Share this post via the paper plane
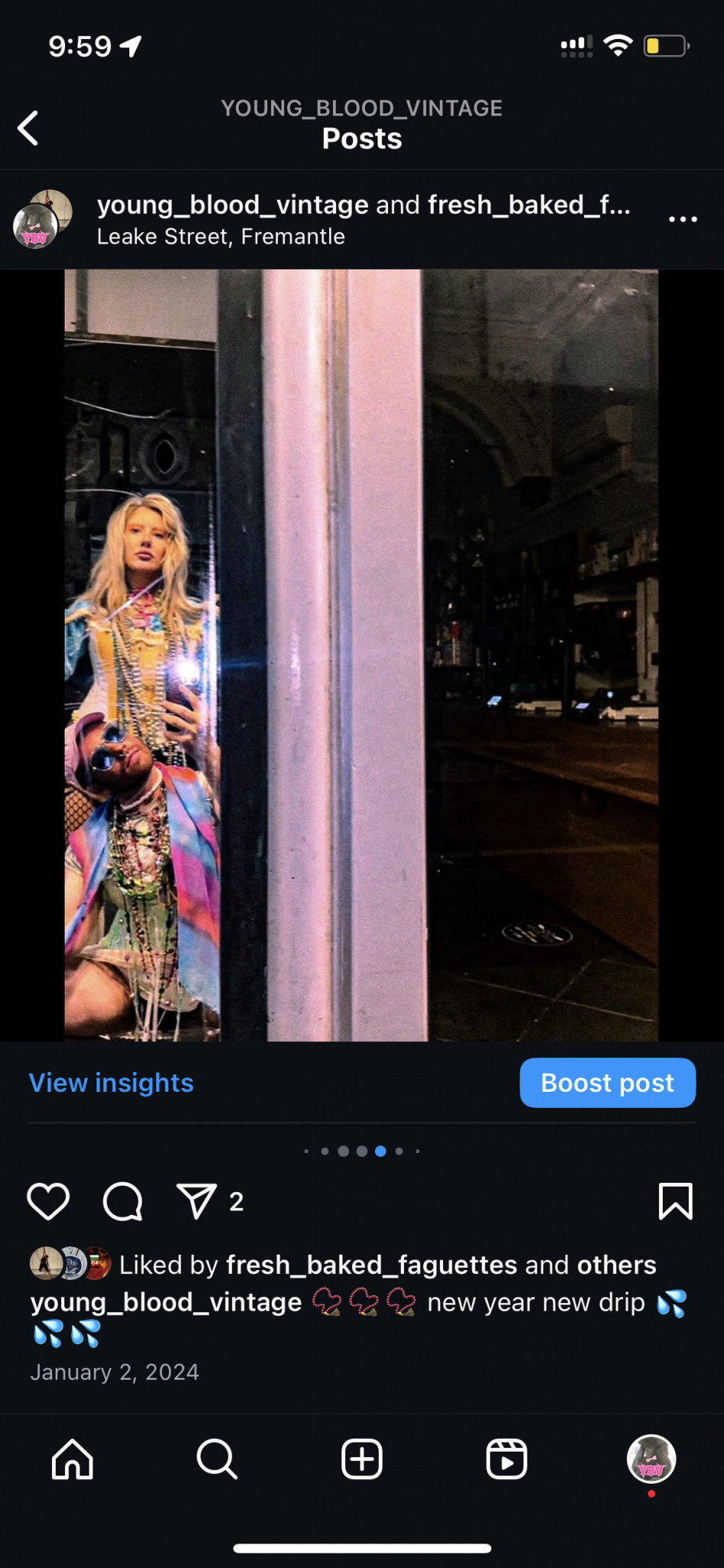 coord(197,1200)
